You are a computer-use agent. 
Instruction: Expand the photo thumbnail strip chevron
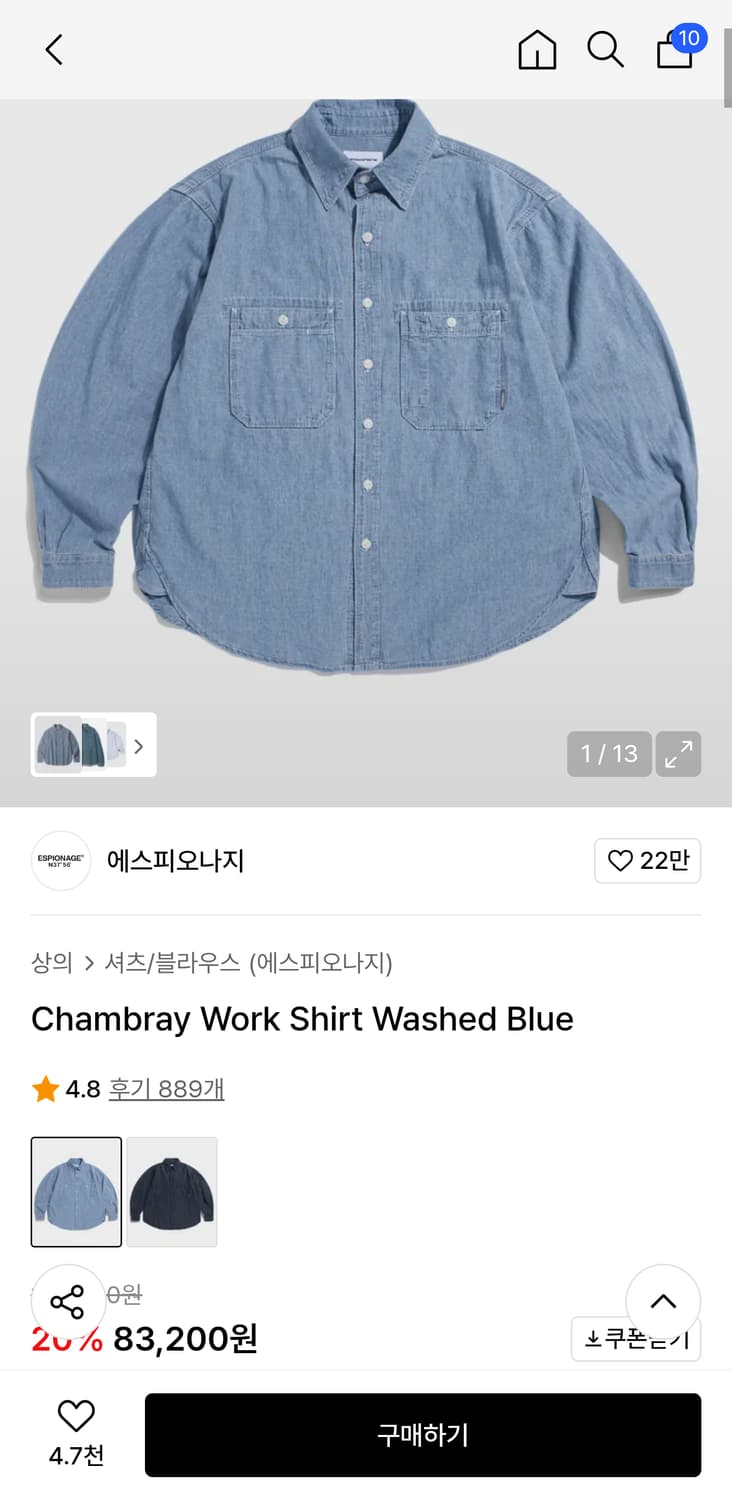[x=139, y=746]
